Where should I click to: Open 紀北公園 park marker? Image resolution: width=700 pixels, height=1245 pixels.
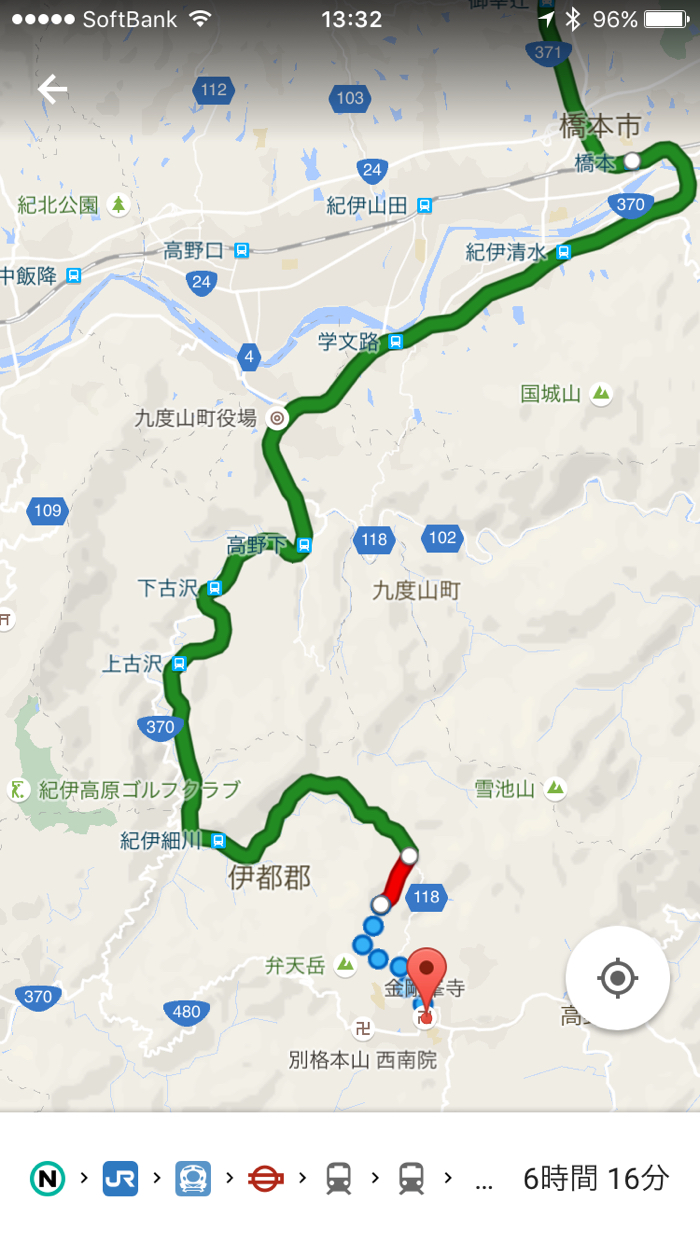point(119,205)
